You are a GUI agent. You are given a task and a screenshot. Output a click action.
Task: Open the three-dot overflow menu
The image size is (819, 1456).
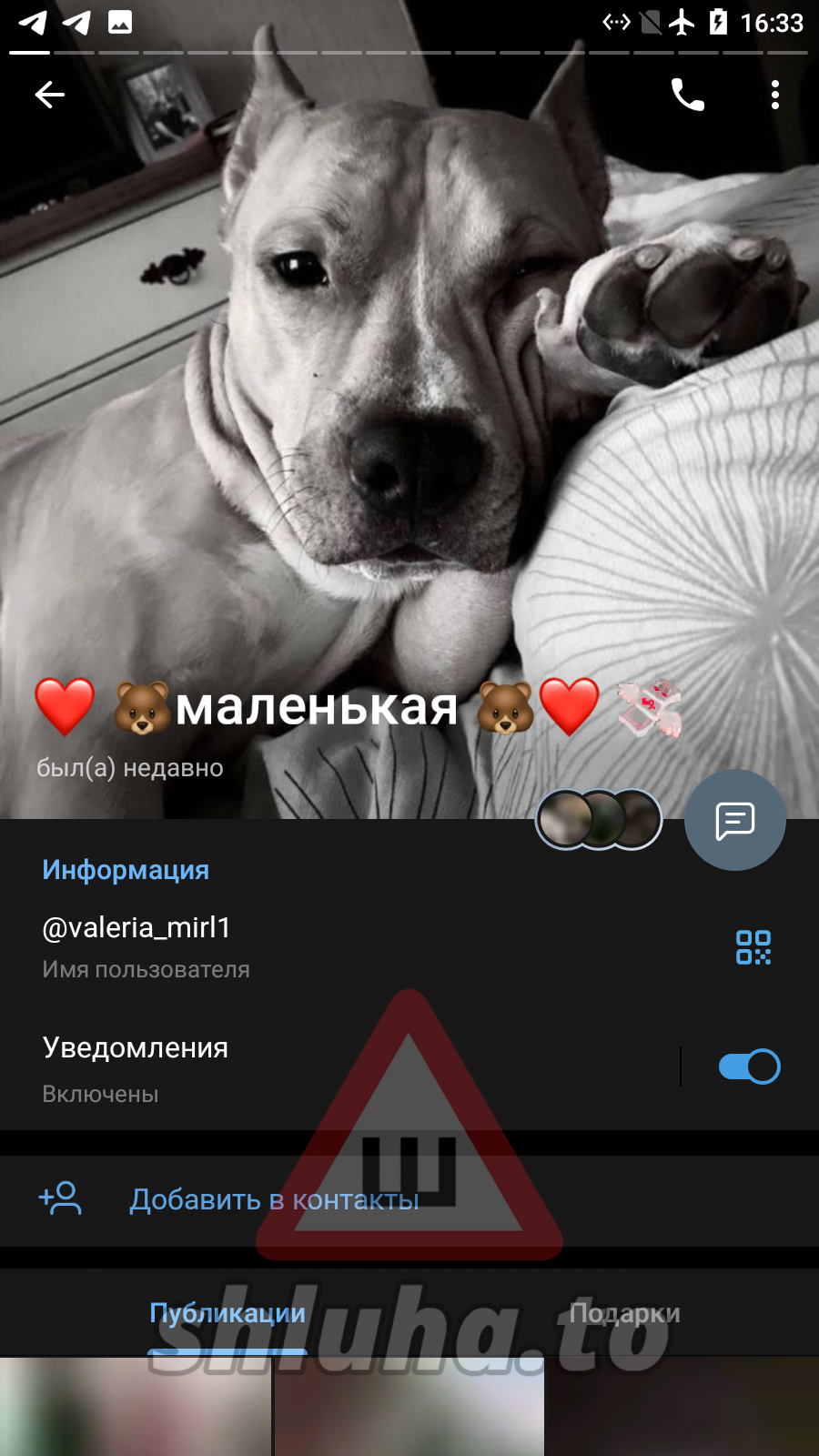[774, 95]
